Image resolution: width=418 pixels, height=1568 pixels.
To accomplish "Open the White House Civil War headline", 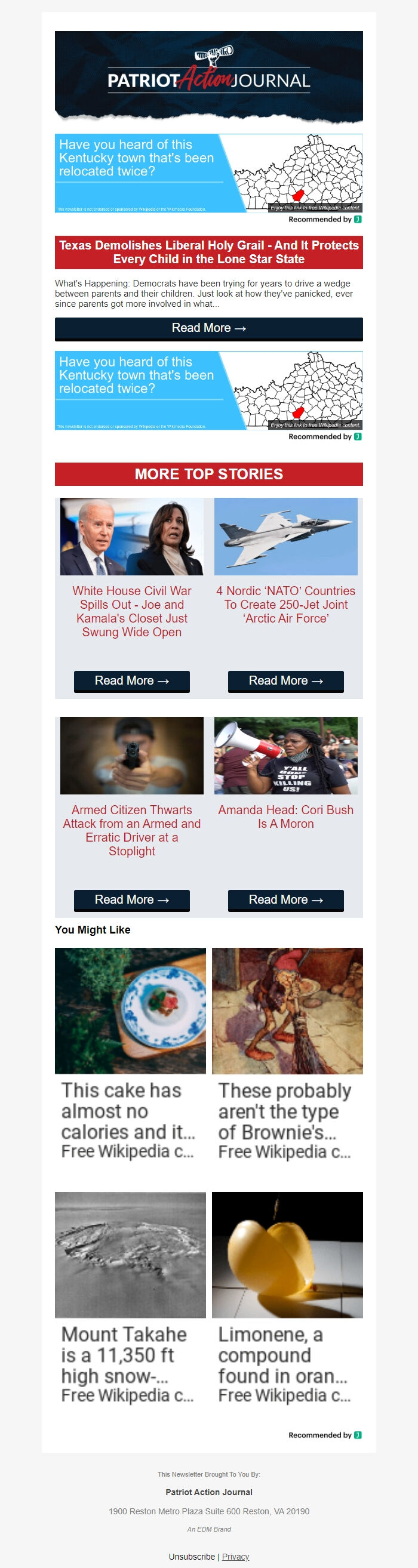I will (131, 611).
